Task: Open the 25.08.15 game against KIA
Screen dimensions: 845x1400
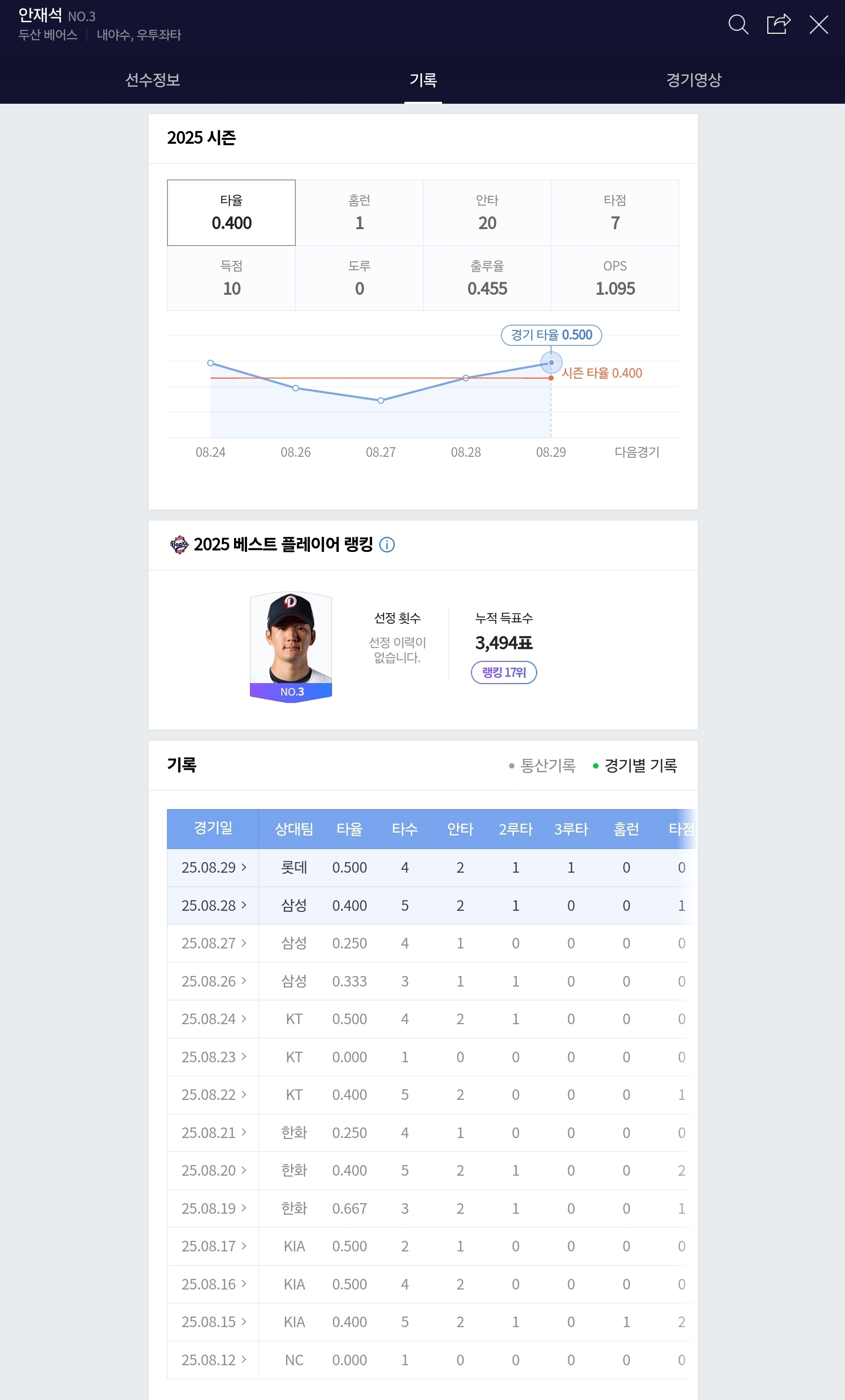Action: (x=214, y=1322)
